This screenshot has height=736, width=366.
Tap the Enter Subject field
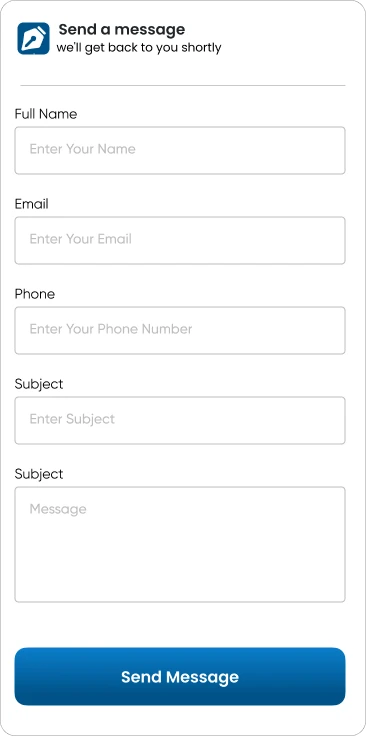(180, 421)
